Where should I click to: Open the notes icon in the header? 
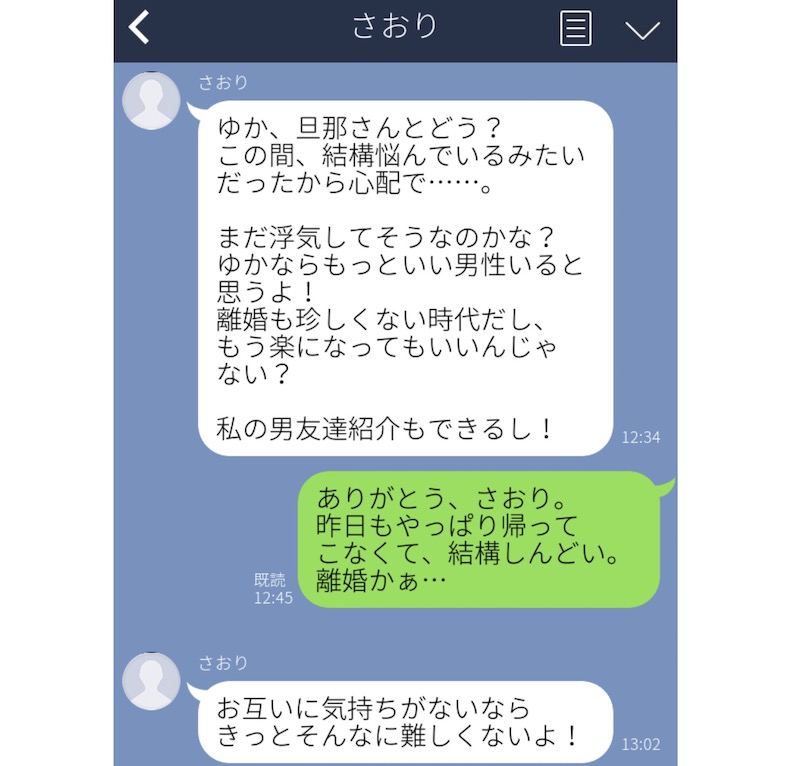(575, 28)
